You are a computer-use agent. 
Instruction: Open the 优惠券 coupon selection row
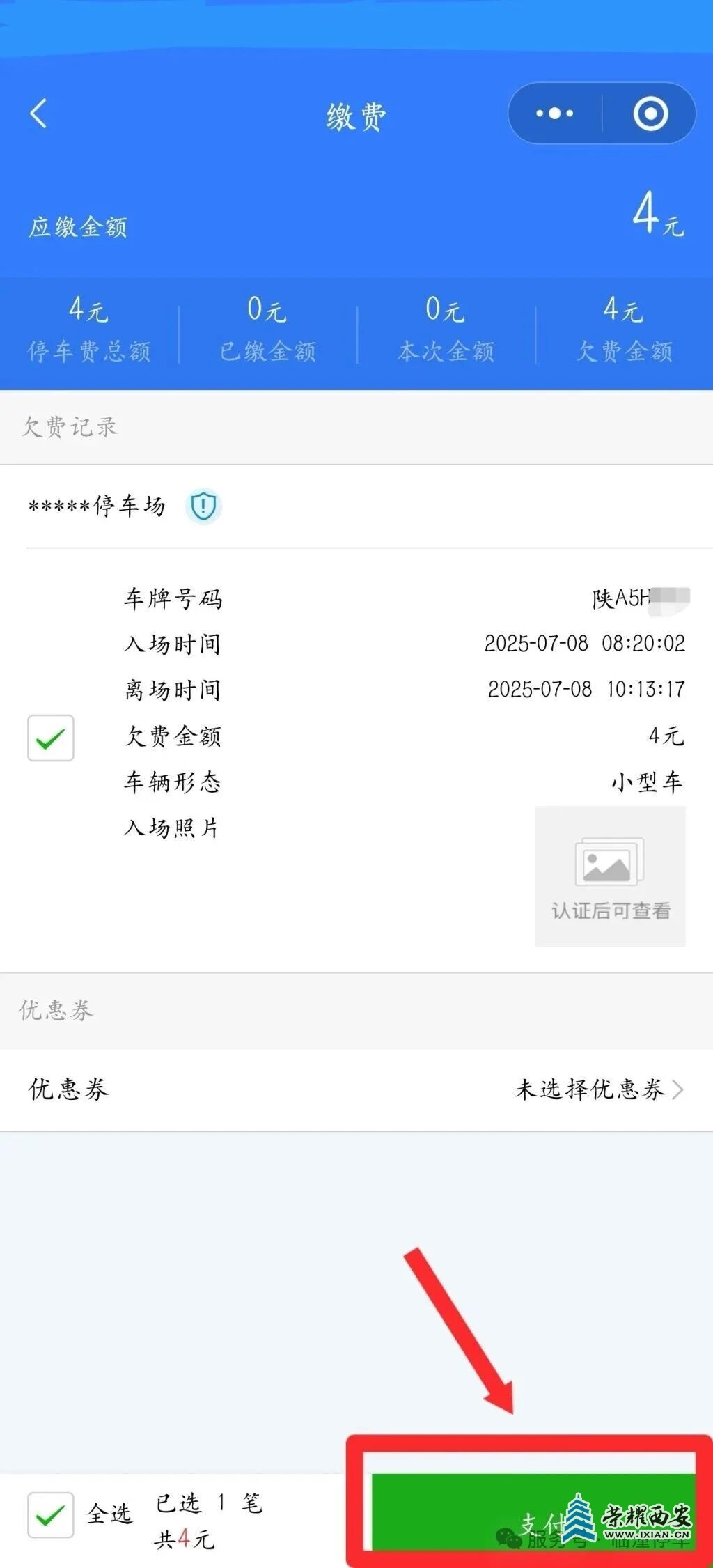[x=356, y=1089]
